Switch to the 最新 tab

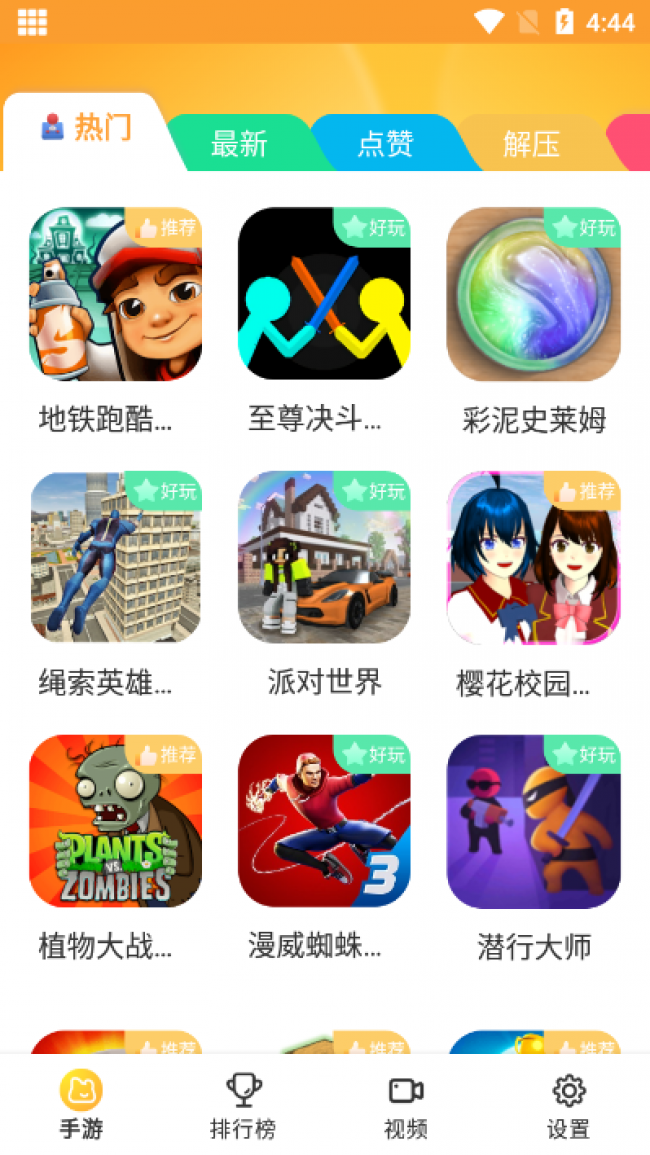point(239,143)
